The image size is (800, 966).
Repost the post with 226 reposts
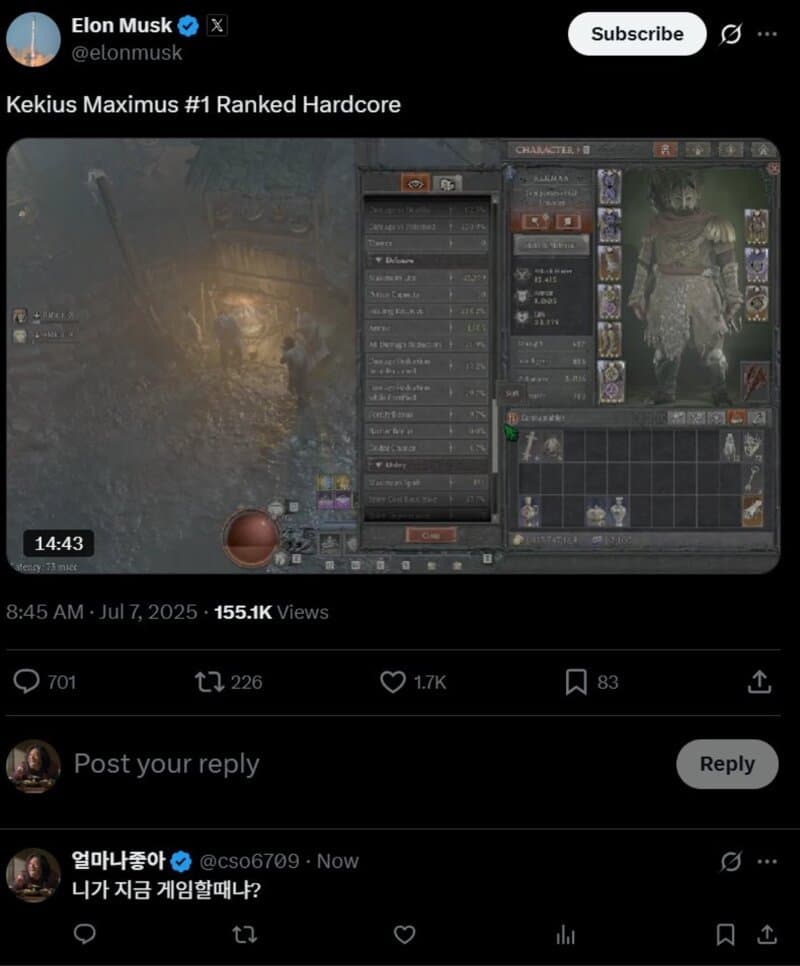point(210,682)
